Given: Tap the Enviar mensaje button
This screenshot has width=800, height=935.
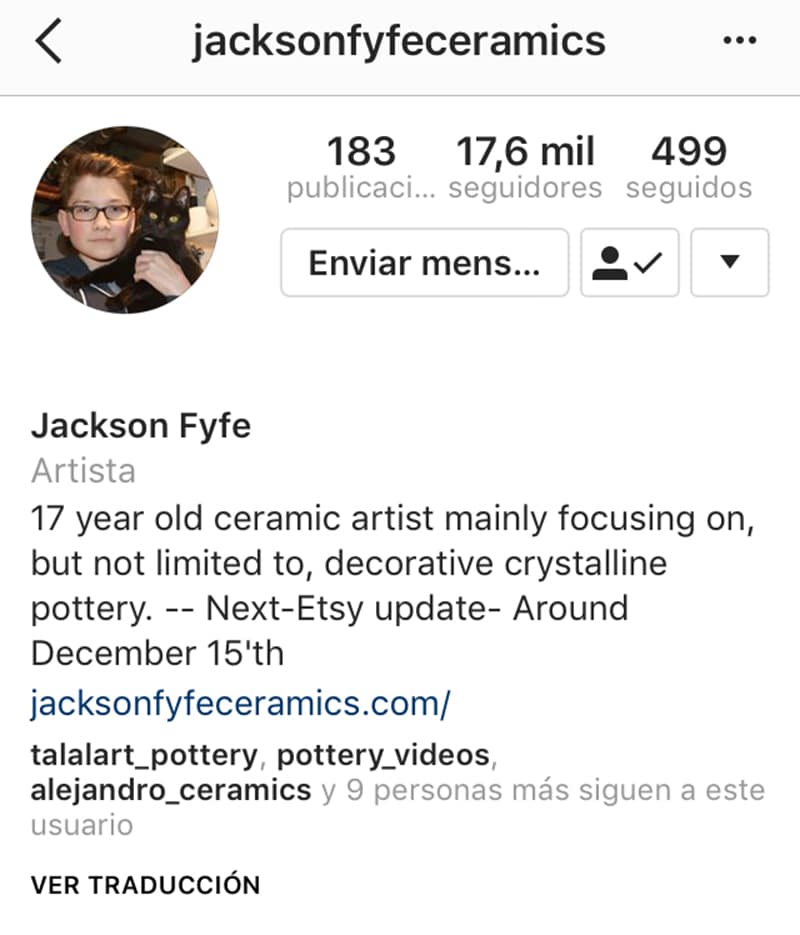Looking at the screenshot, I should [x=424, y=263].
